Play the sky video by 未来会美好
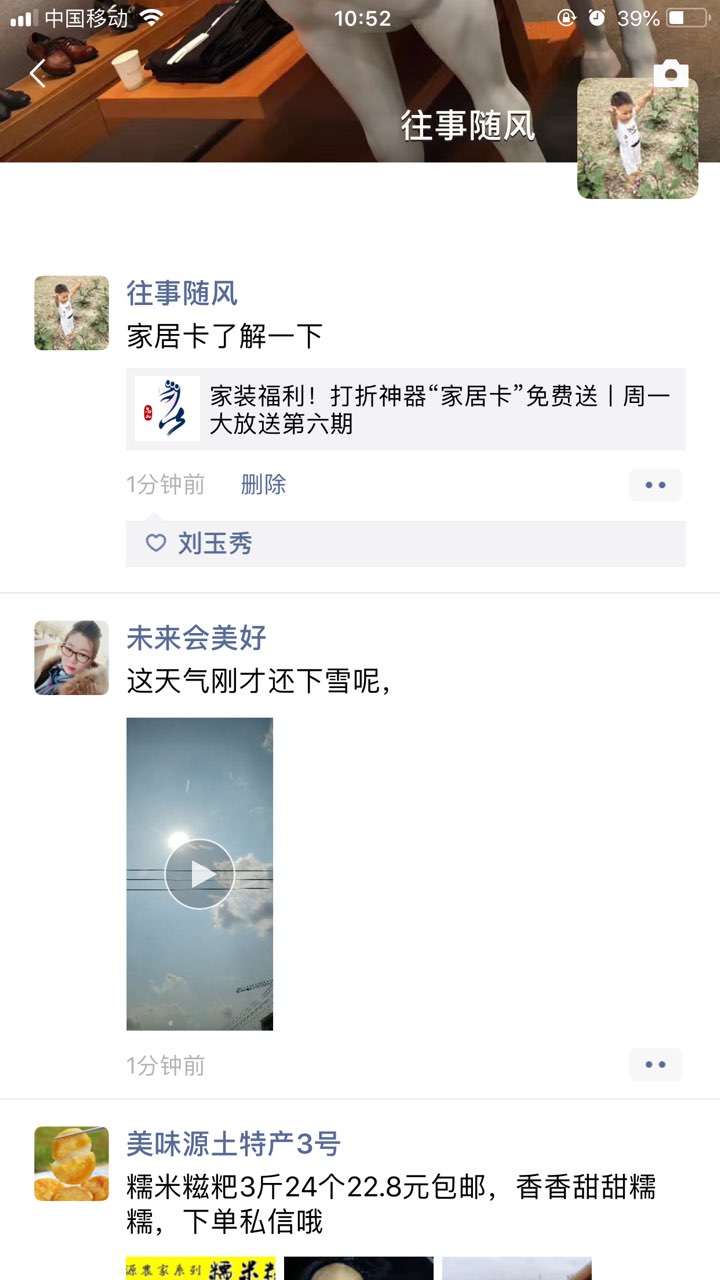 (x=200, y=874)
